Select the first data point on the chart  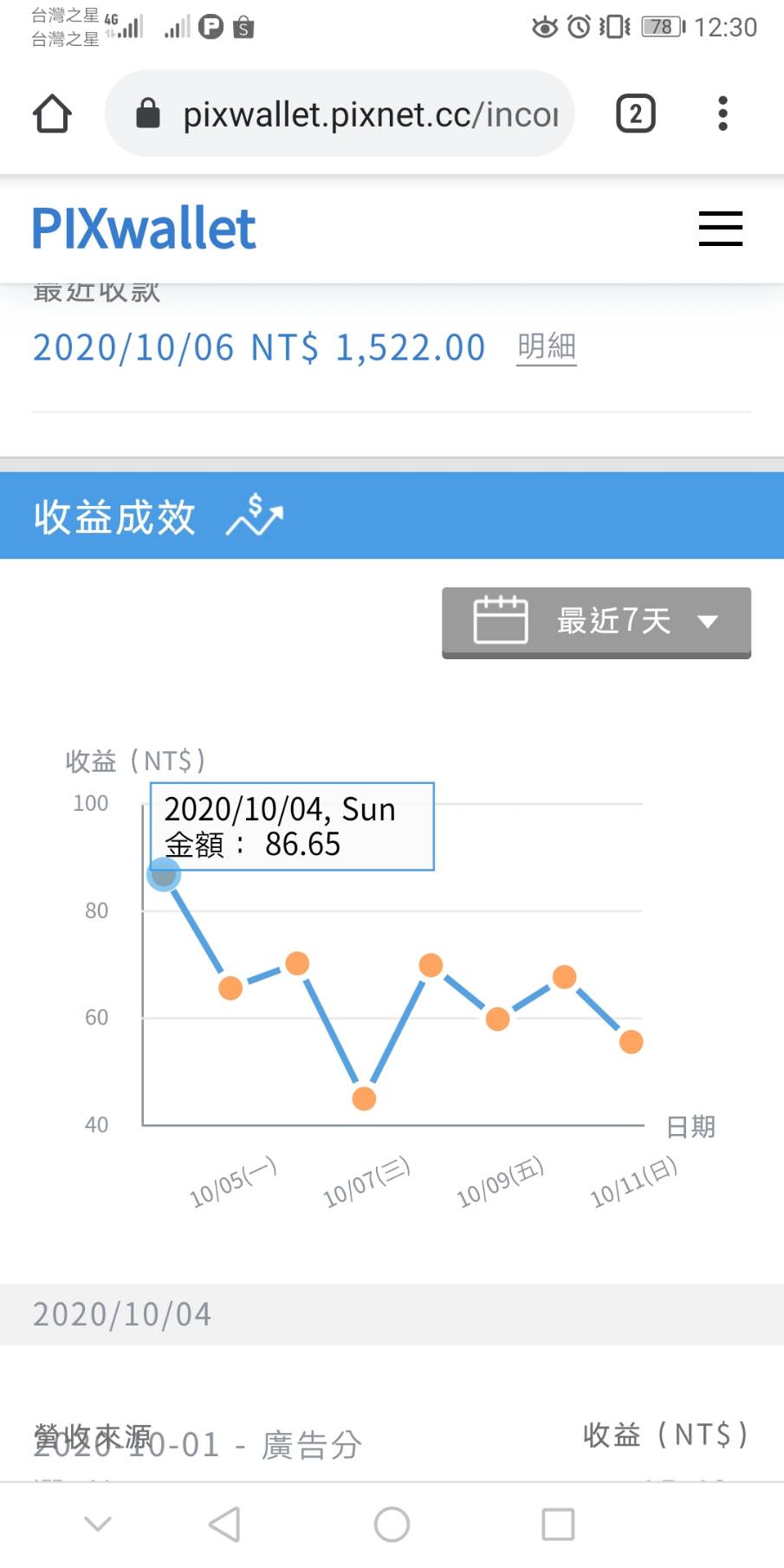[x=164, y=874]
